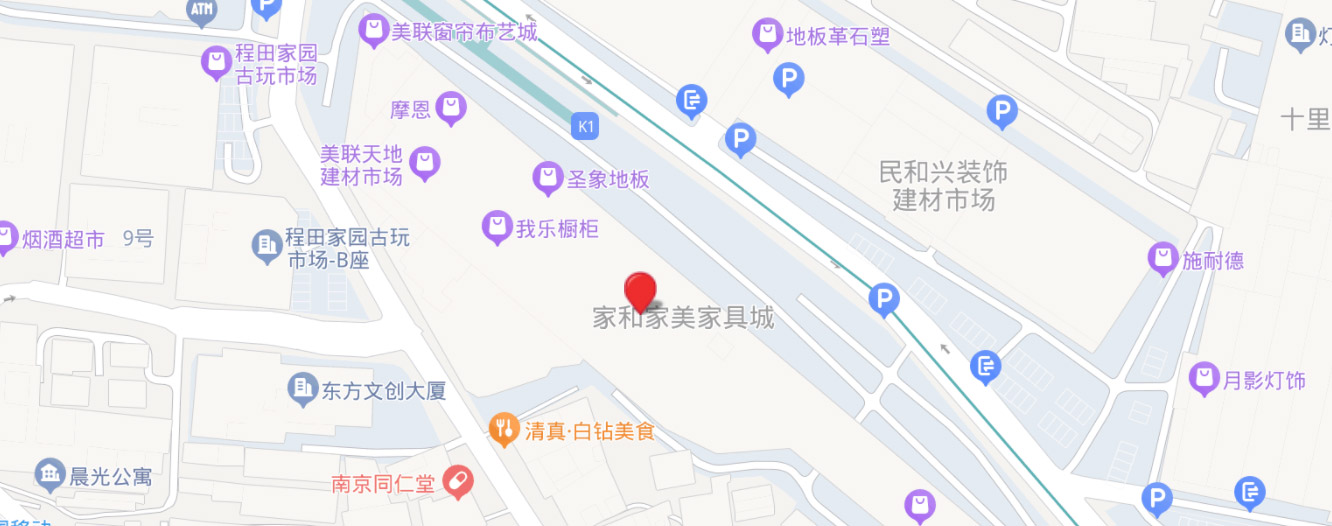The image size is (1332, 526).
Task: Open the 东方文创大厦 building marker
Action: pyautogui.click(x=300, y=390)
